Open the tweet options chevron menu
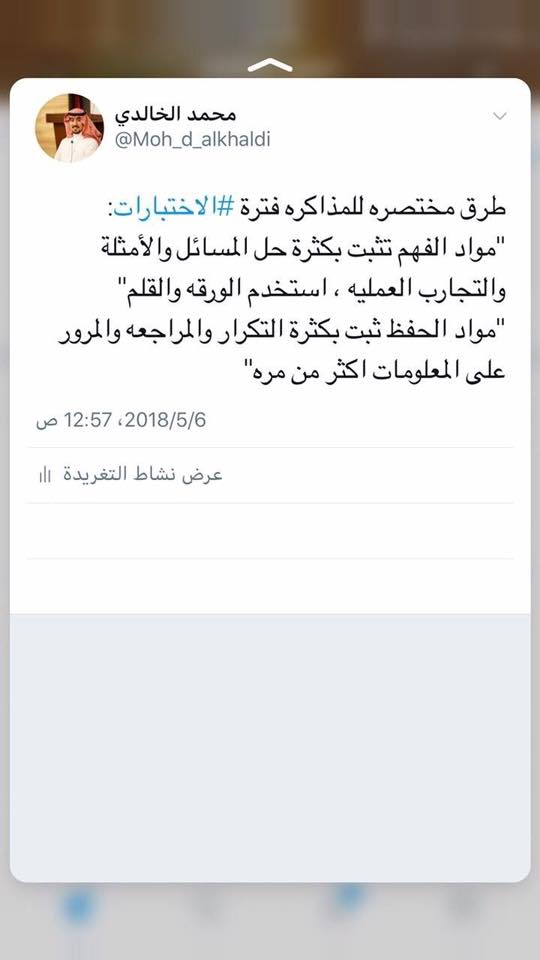This screenshot has width=540, height=960. [500, 116]
